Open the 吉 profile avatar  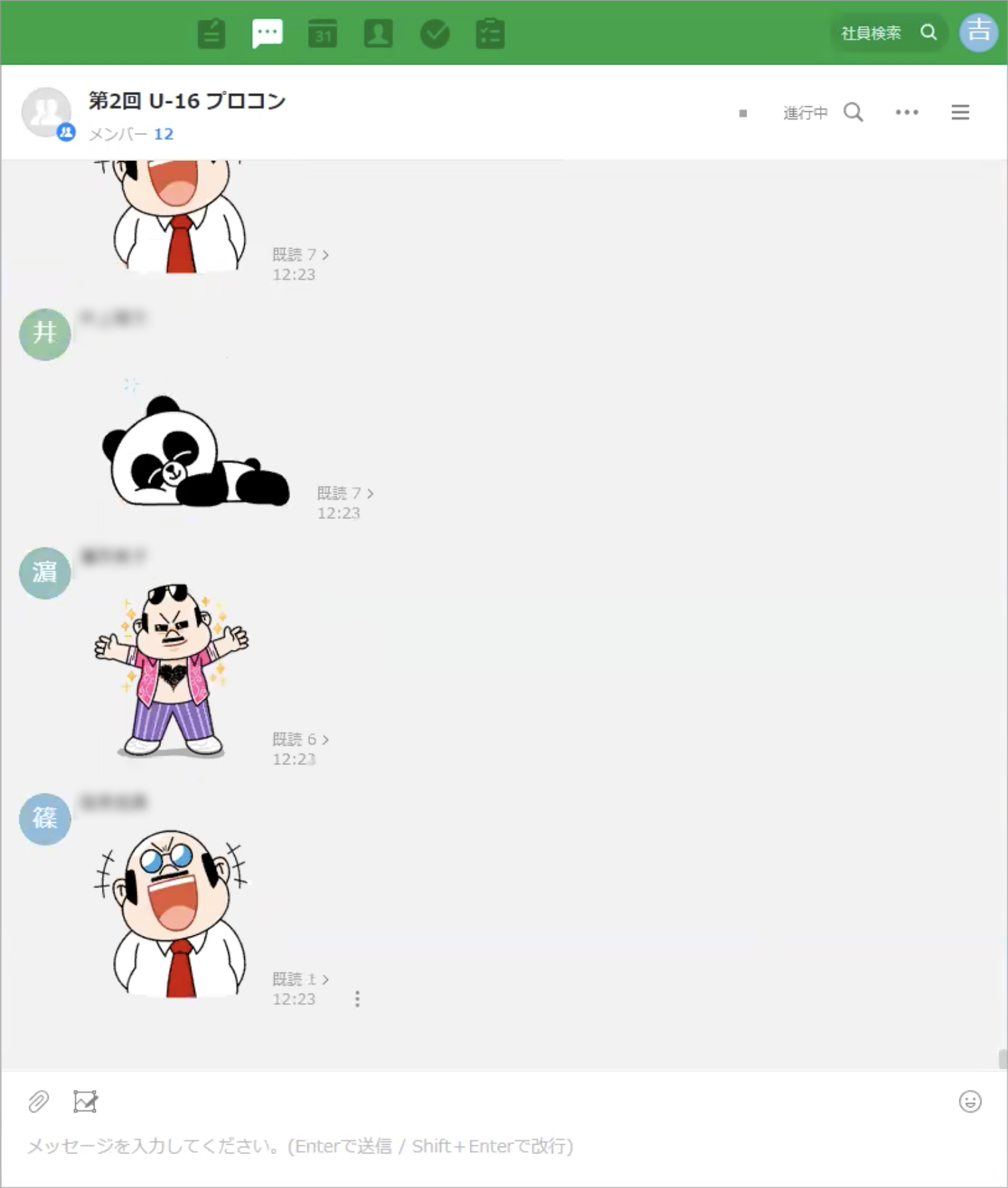coord(978,31)
